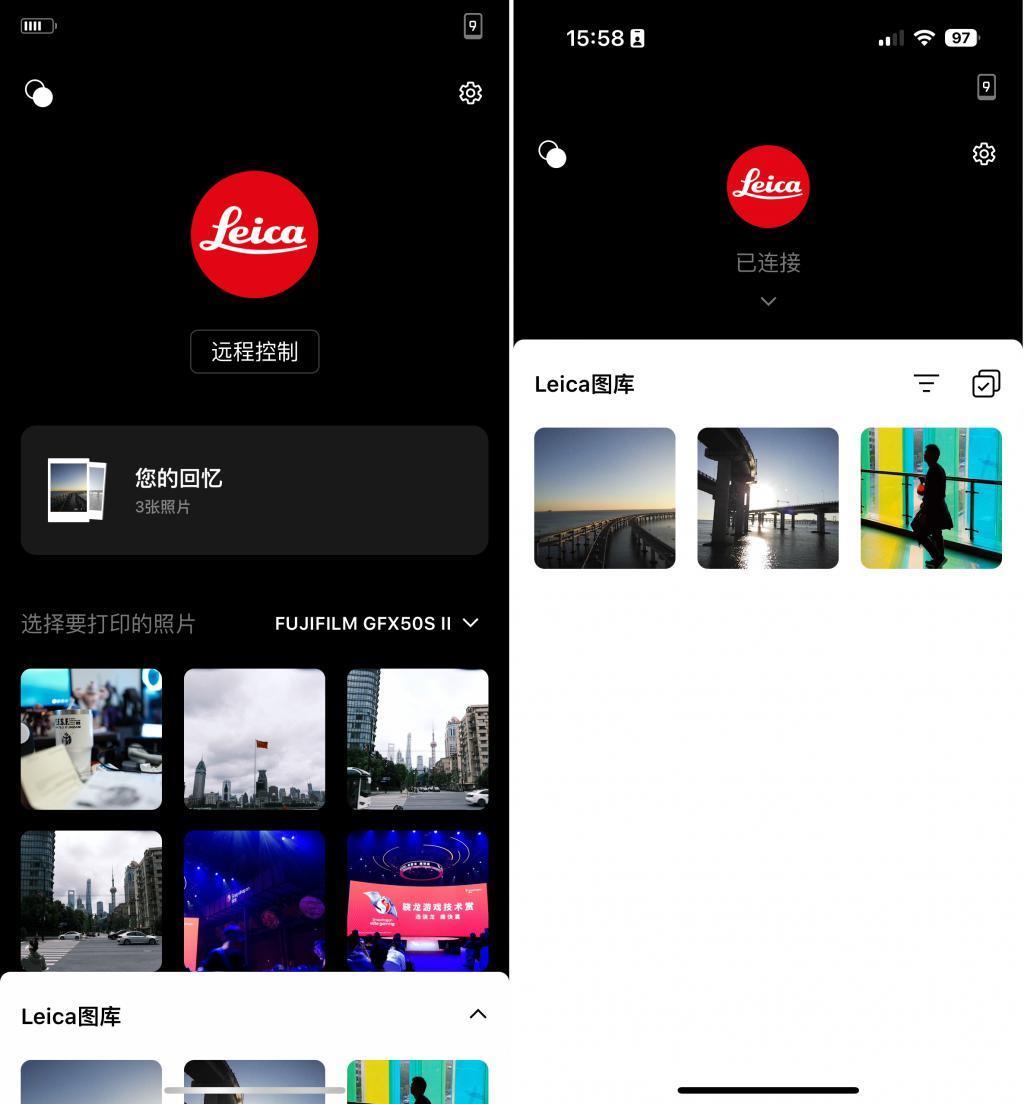Open the FUJIFILM GFX50S II camera dropdown
The image size is (1024, 1104).
(x=378, y=623)
